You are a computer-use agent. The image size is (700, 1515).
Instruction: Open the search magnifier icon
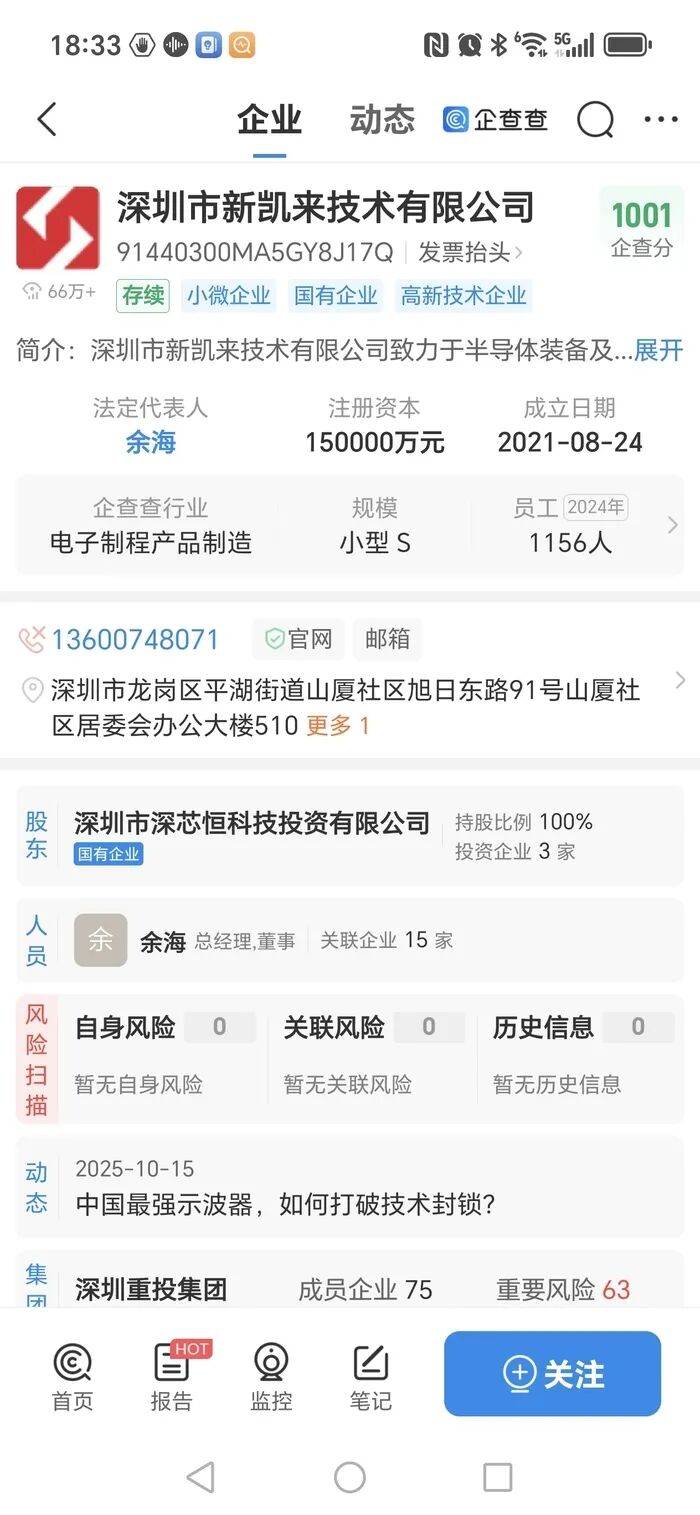point(595,120)
